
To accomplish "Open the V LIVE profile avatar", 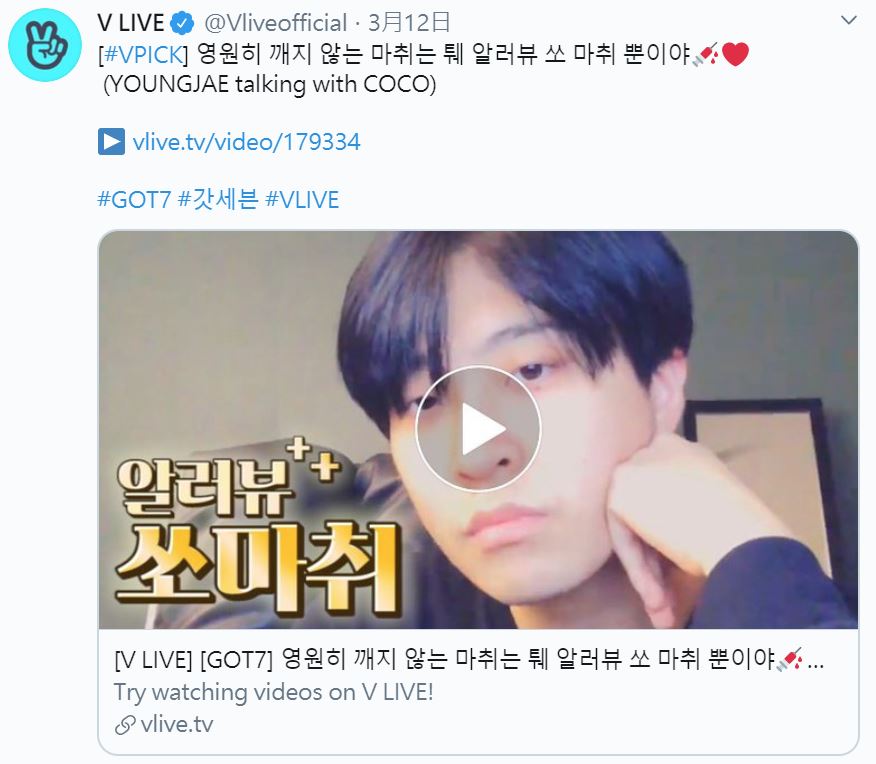I will (x=46, y=46).
